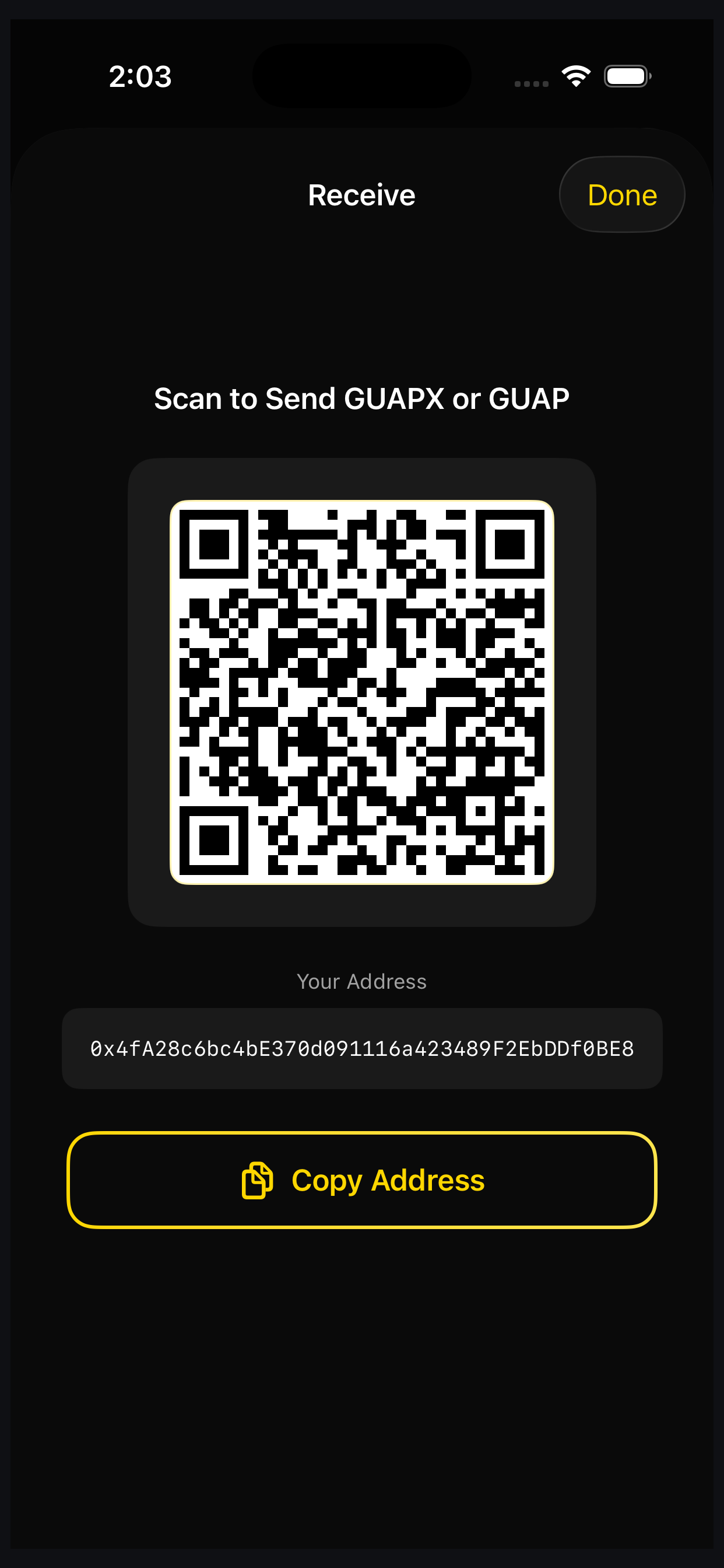Tap the battery indicator icon

point(627,75)
